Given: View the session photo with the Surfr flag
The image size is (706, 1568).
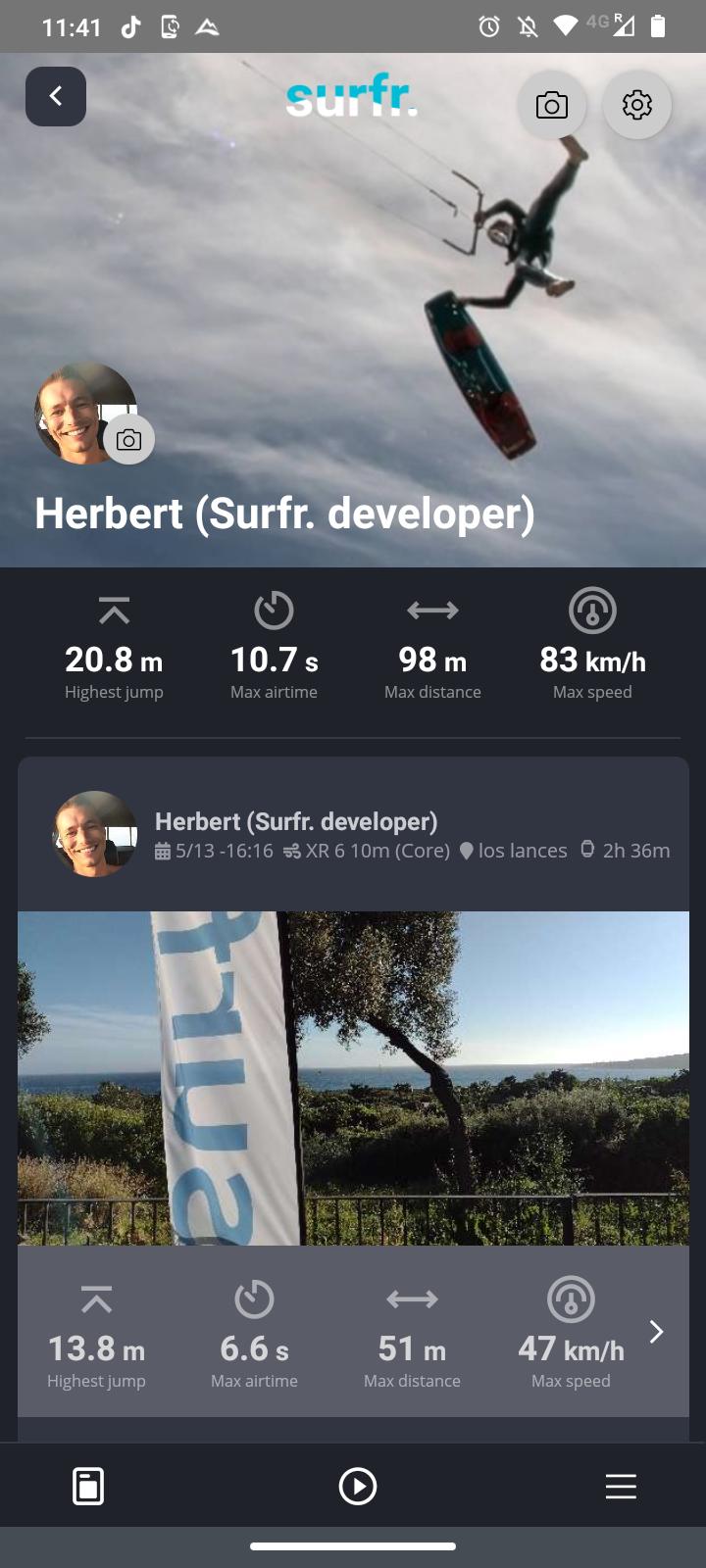Looking at the screenshot, I should pos(353,1078).
